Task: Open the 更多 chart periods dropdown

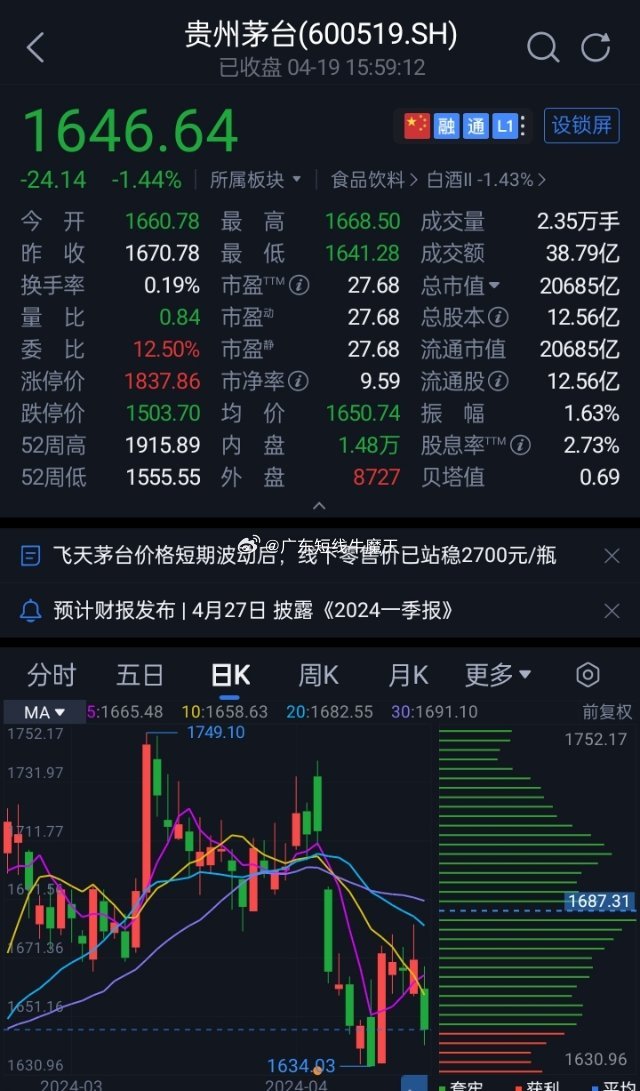Action: (497, 674)
